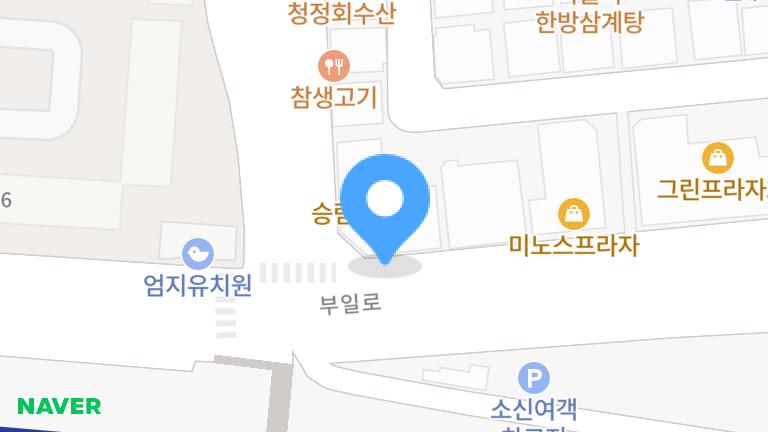Screen dimensions: 768x432
Task: Open the 그린프라자 shopping marker
Action: click(x=717, y=158)
